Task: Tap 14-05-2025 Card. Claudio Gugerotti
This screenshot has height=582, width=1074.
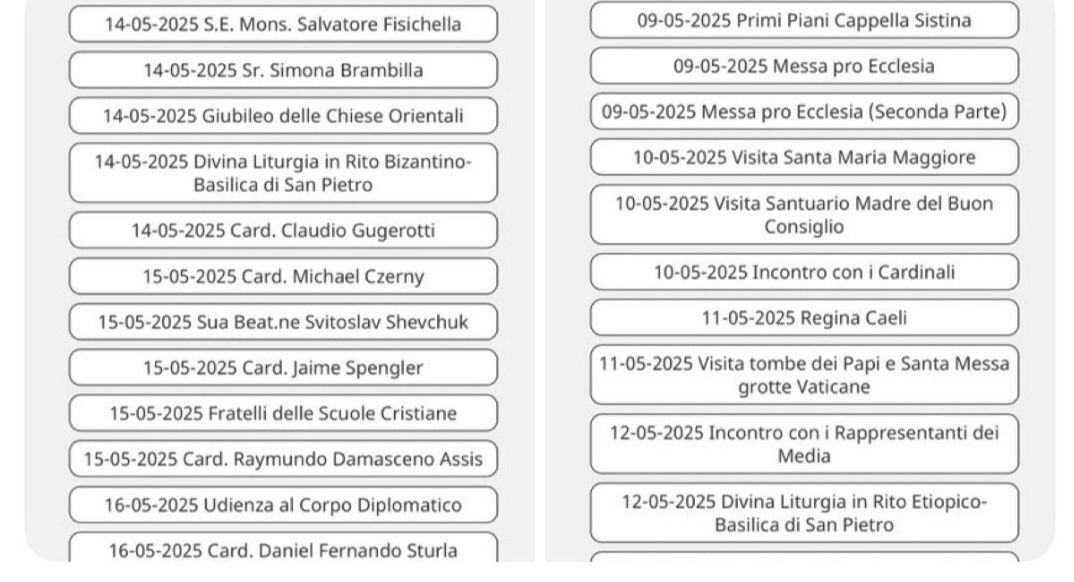Action: coord(283,230)
